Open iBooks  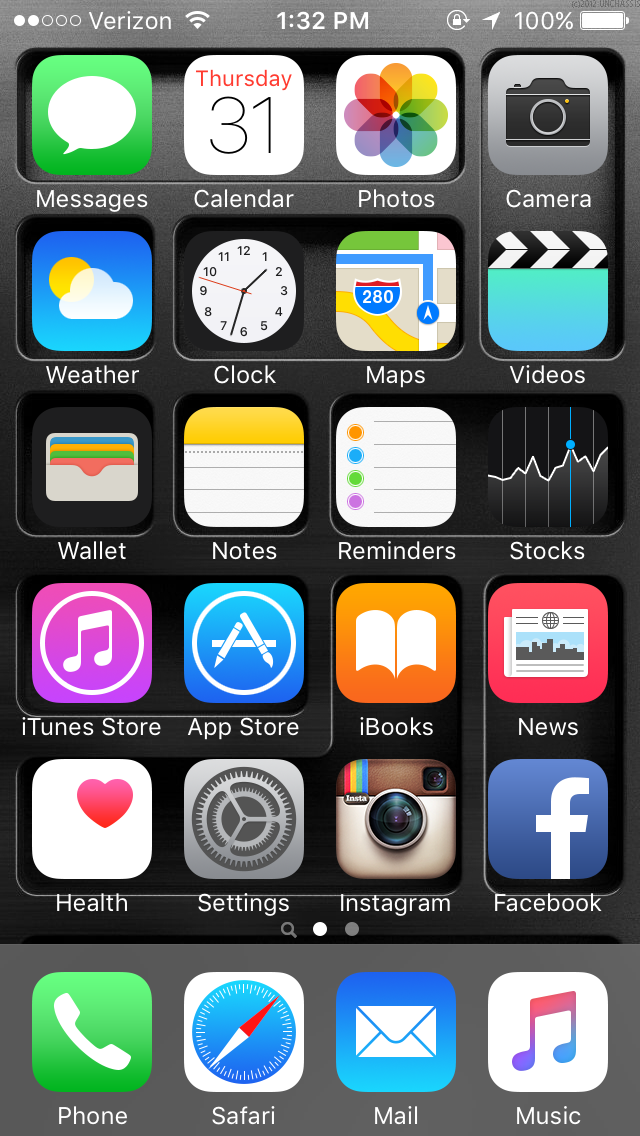click(396, 643)
